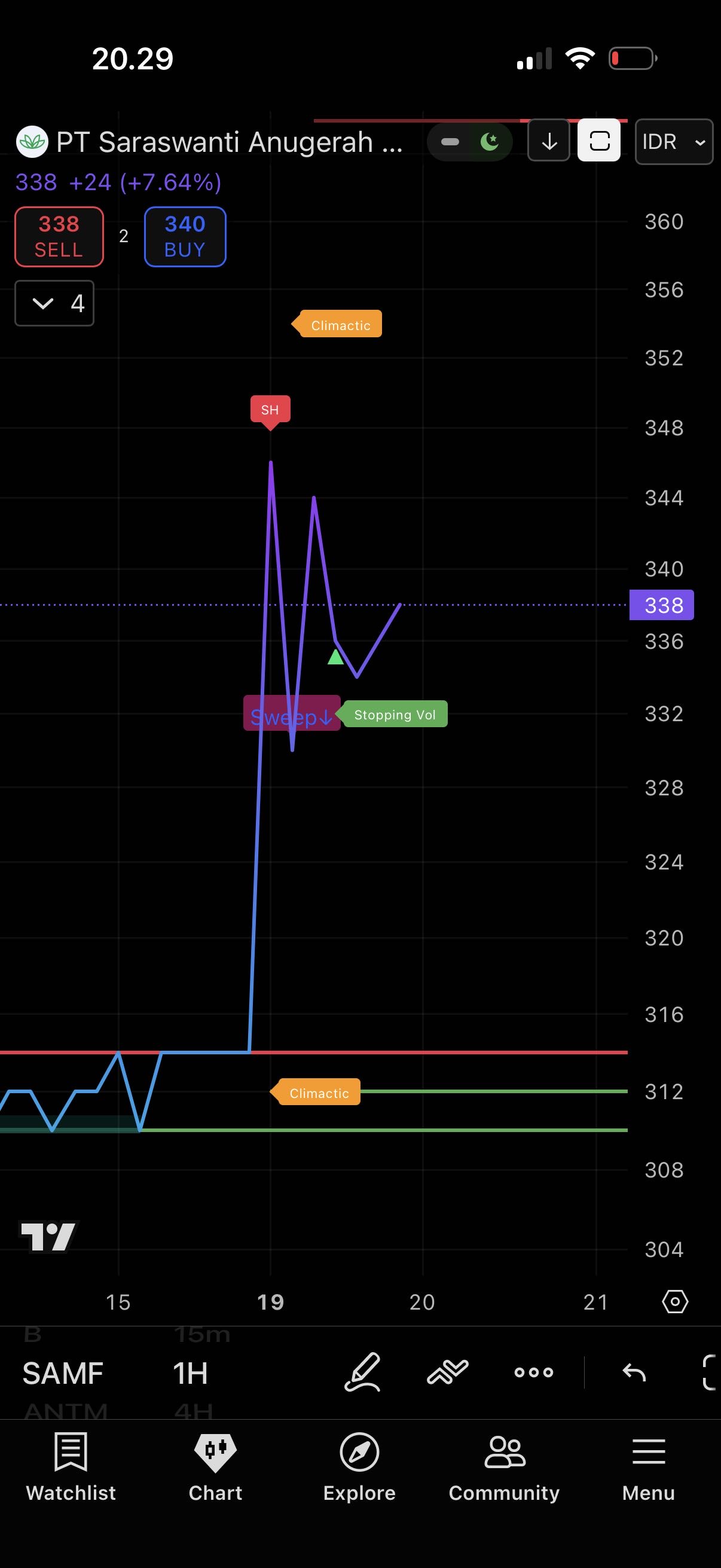This screenshot has width=721, height=1568.
Task: Tap the down arrow button beside the title
Action: click(x=549, y=141)
